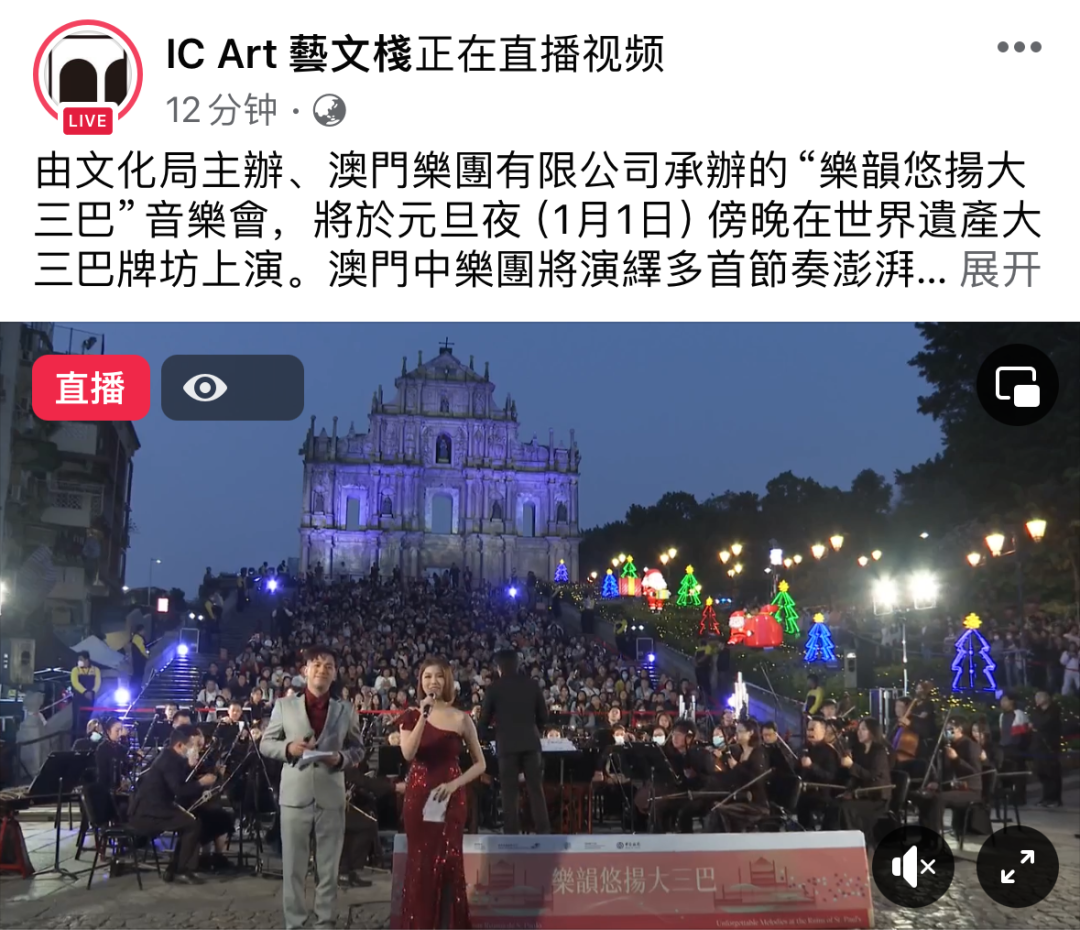Open the live concert video

click(x=540, y=600)
